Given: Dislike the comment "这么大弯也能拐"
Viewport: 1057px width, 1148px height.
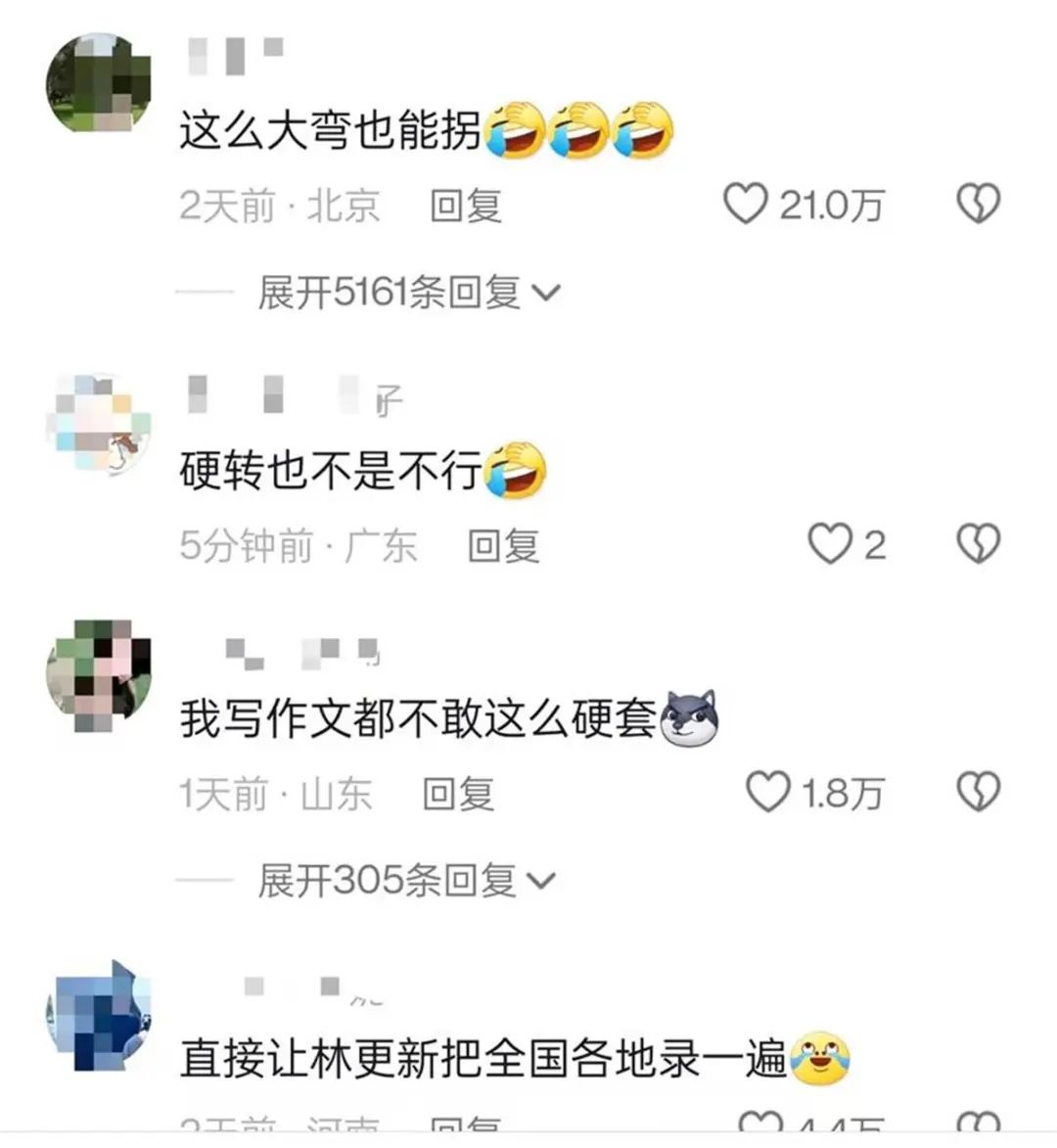Looking at the screenshot, I should (x=977, y=205).
